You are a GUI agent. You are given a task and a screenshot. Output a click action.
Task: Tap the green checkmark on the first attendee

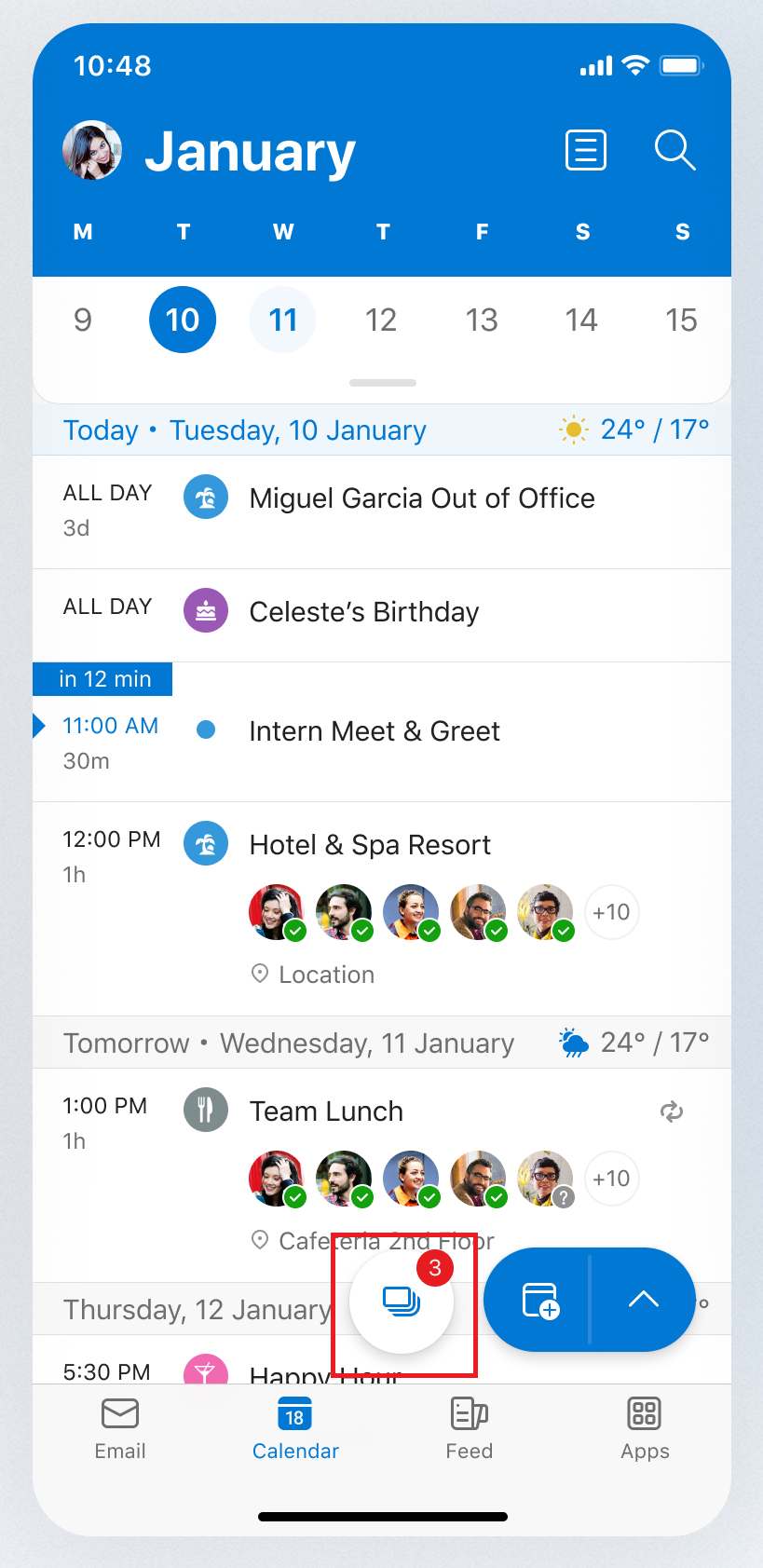tap(294, 932)
